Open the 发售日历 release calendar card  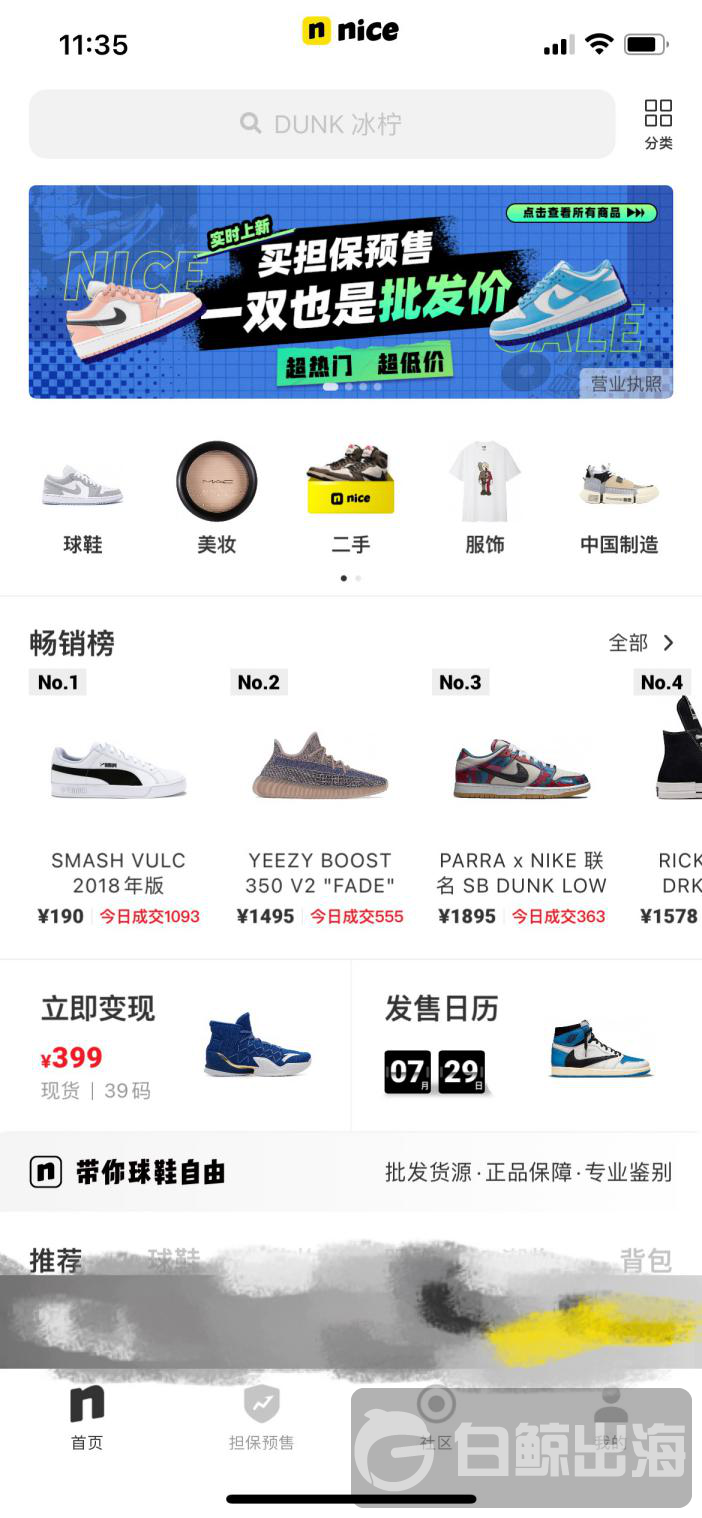(526, 1045)
